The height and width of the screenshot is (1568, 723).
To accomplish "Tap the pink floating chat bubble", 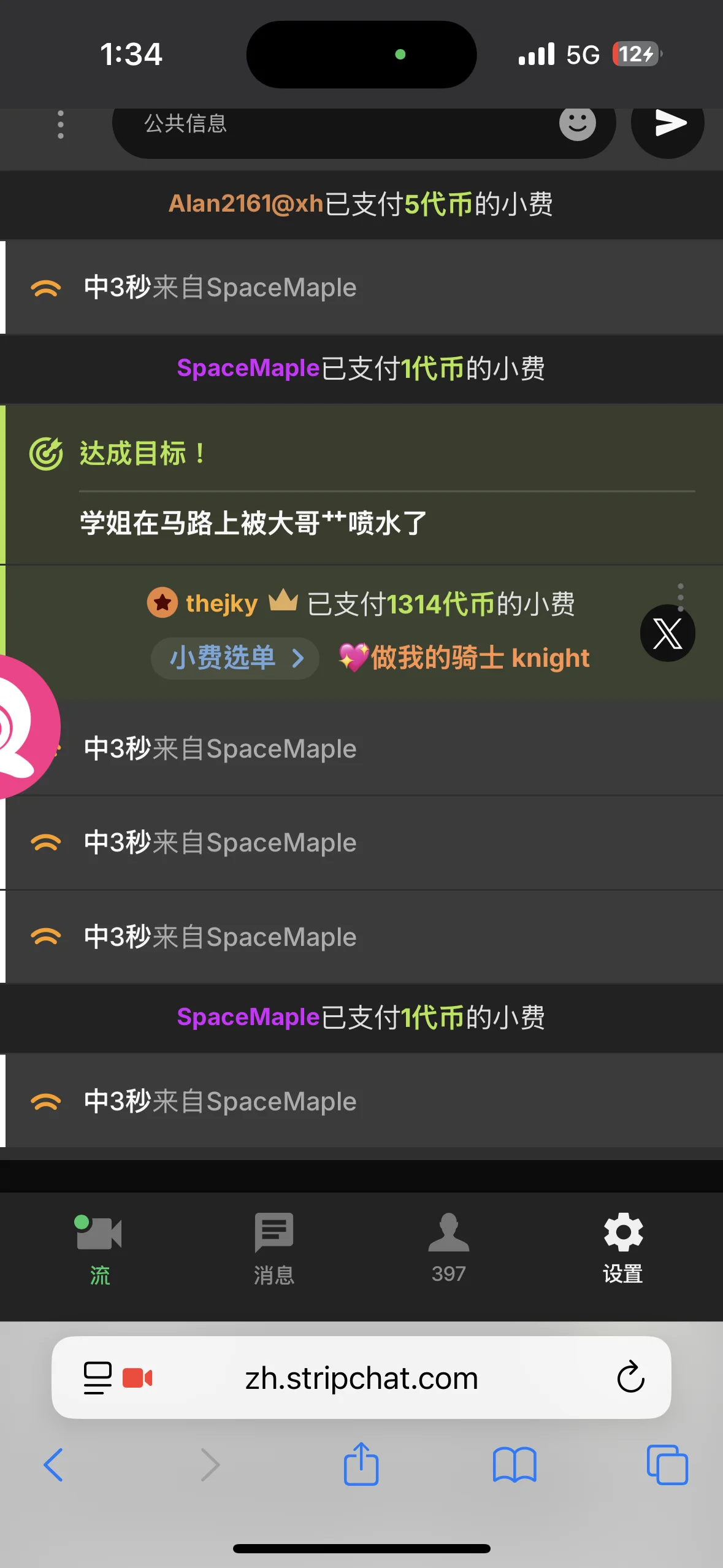I will pos(21,727).
